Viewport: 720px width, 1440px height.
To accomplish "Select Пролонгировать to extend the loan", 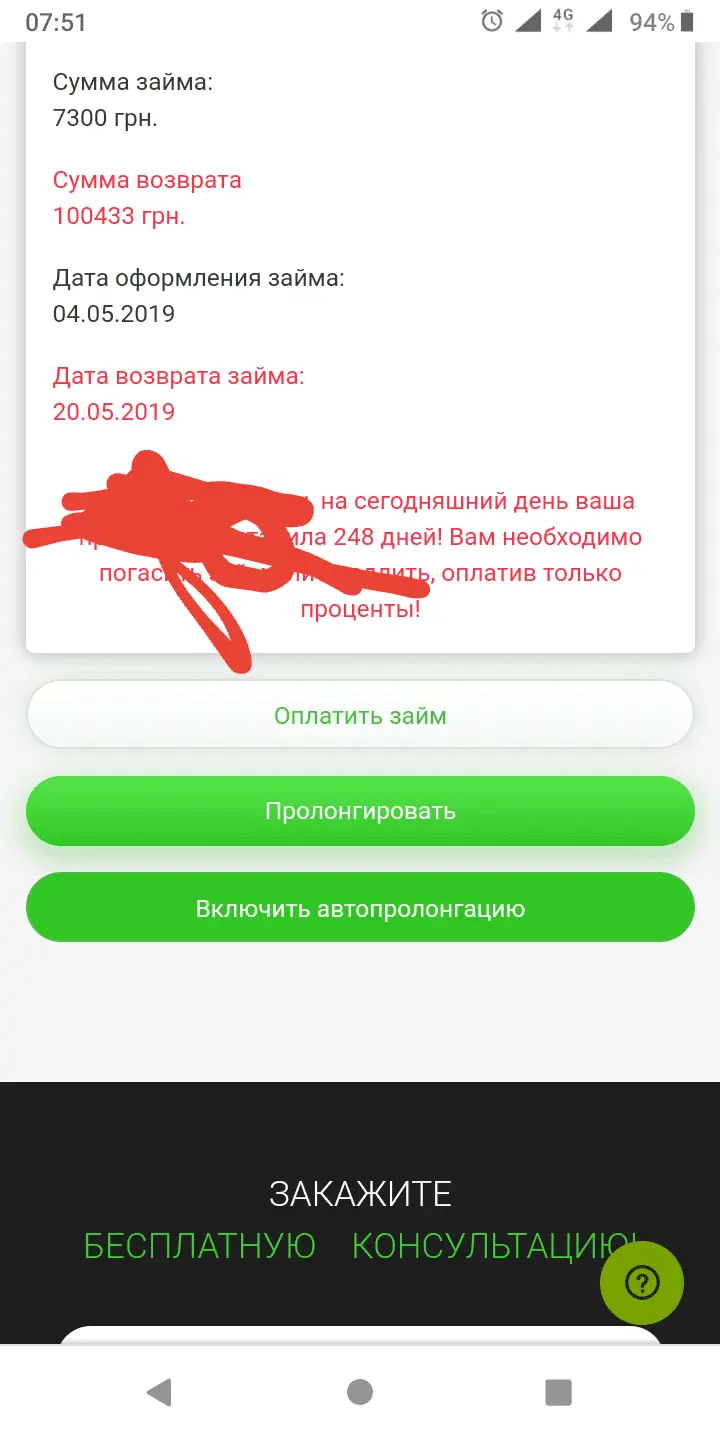I will (x=360, y=810).
